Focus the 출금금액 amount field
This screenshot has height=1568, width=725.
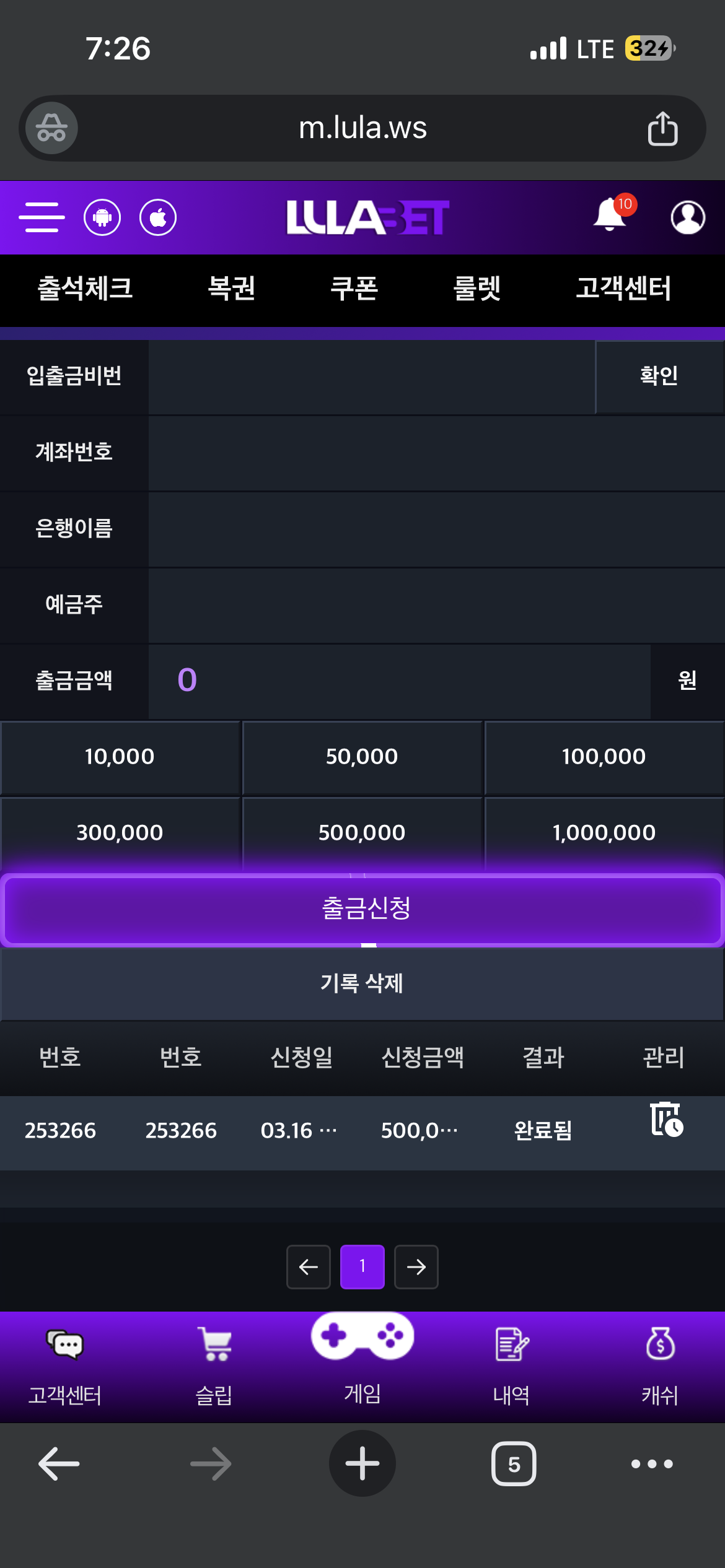tap(400, 681)
